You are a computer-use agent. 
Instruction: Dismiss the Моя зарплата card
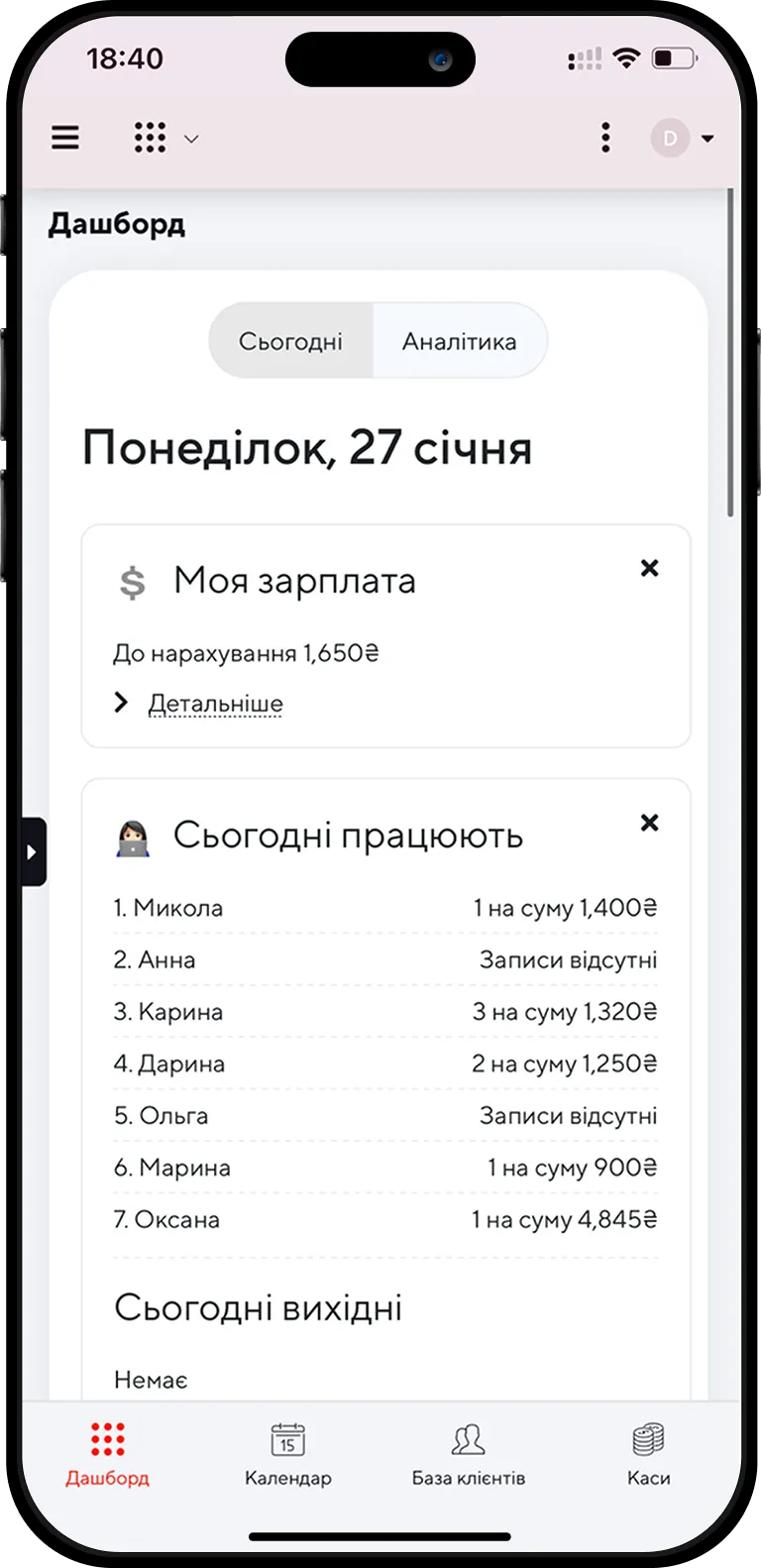point(649,568)
